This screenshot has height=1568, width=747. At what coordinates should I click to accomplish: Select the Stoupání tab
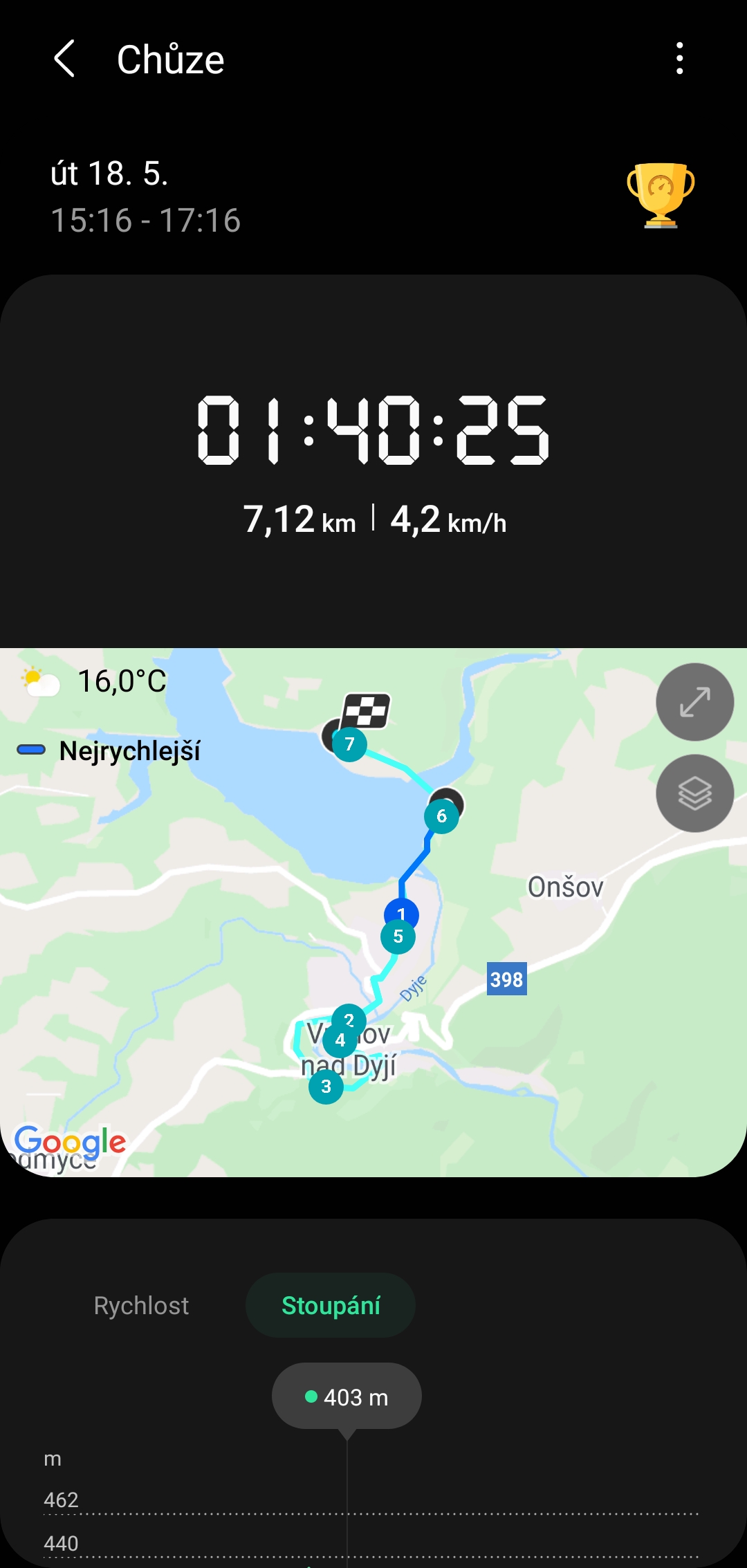tap(331, 1305)
